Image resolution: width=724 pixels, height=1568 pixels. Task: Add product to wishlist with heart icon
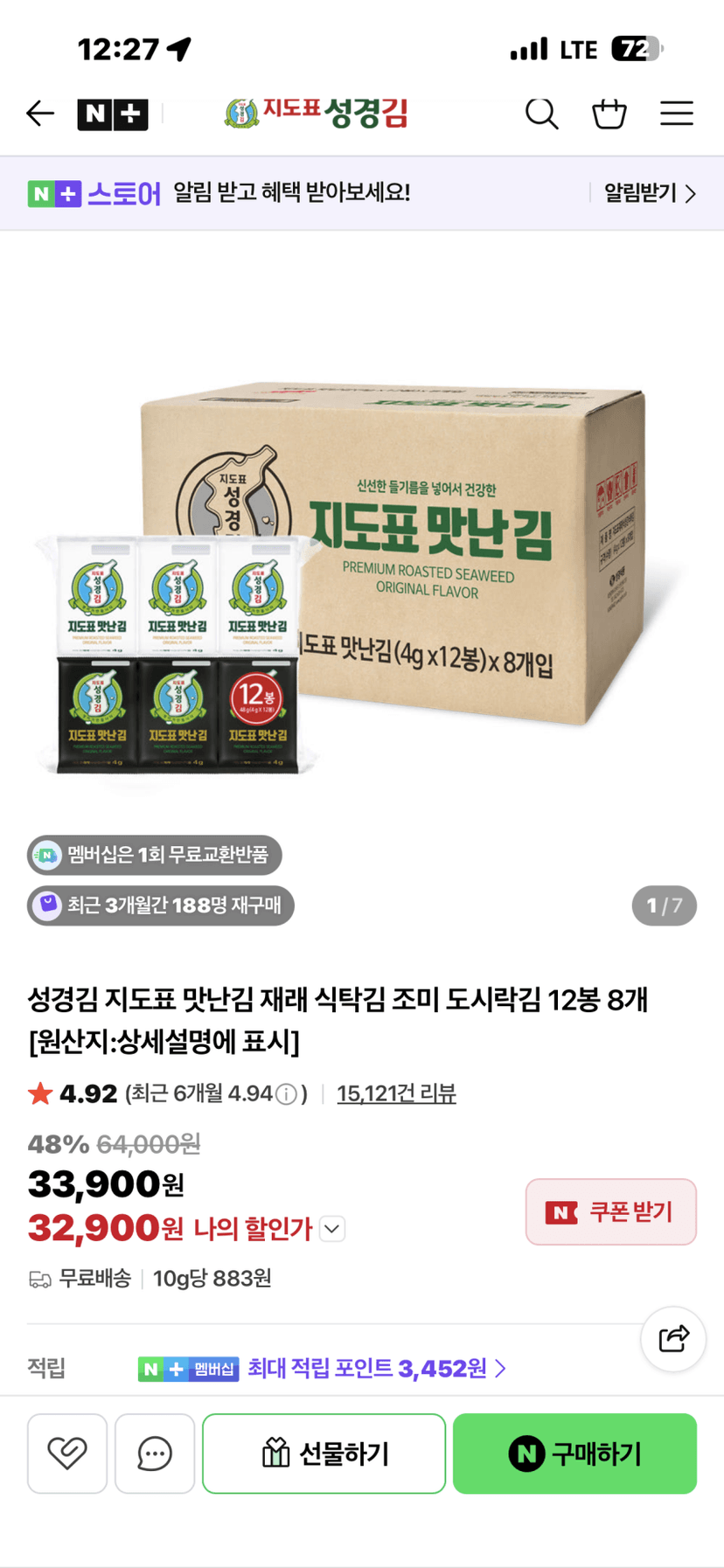tap(67, 1454)
